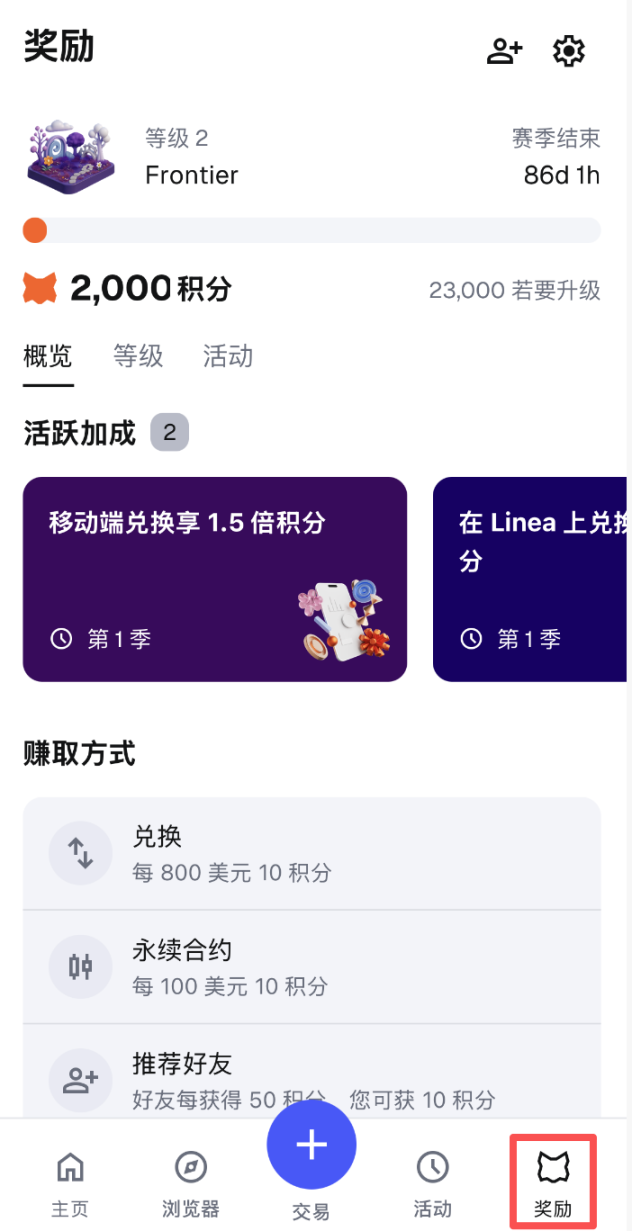This screenshot has width=632, height=1231.
Task: Open the 在 Linea 上兑换 boost card
Action: [x=531, y=579]
